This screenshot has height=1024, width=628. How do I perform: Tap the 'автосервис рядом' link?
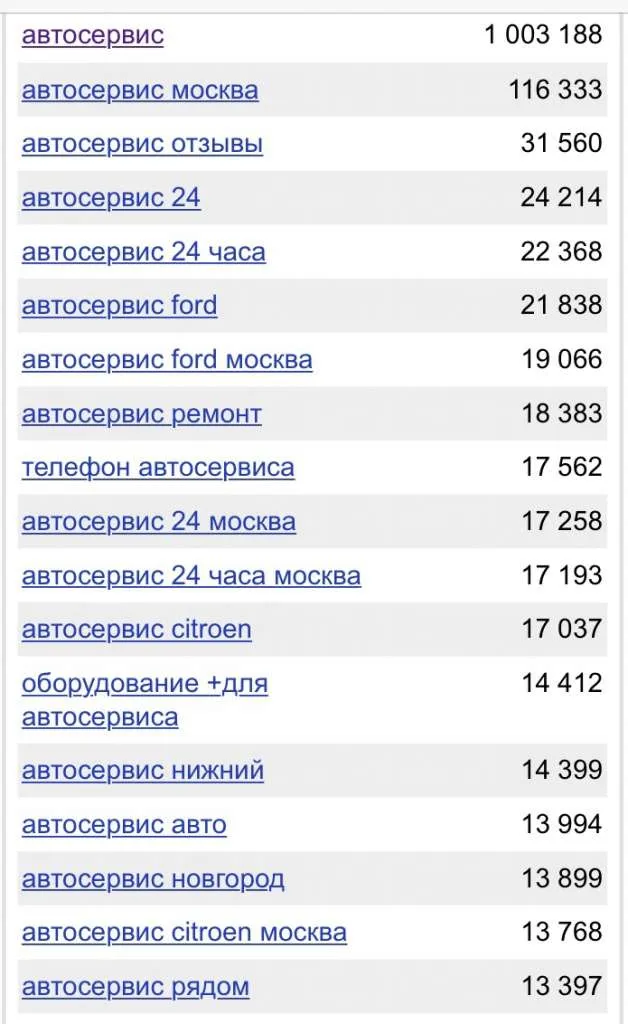coord(136,987)
